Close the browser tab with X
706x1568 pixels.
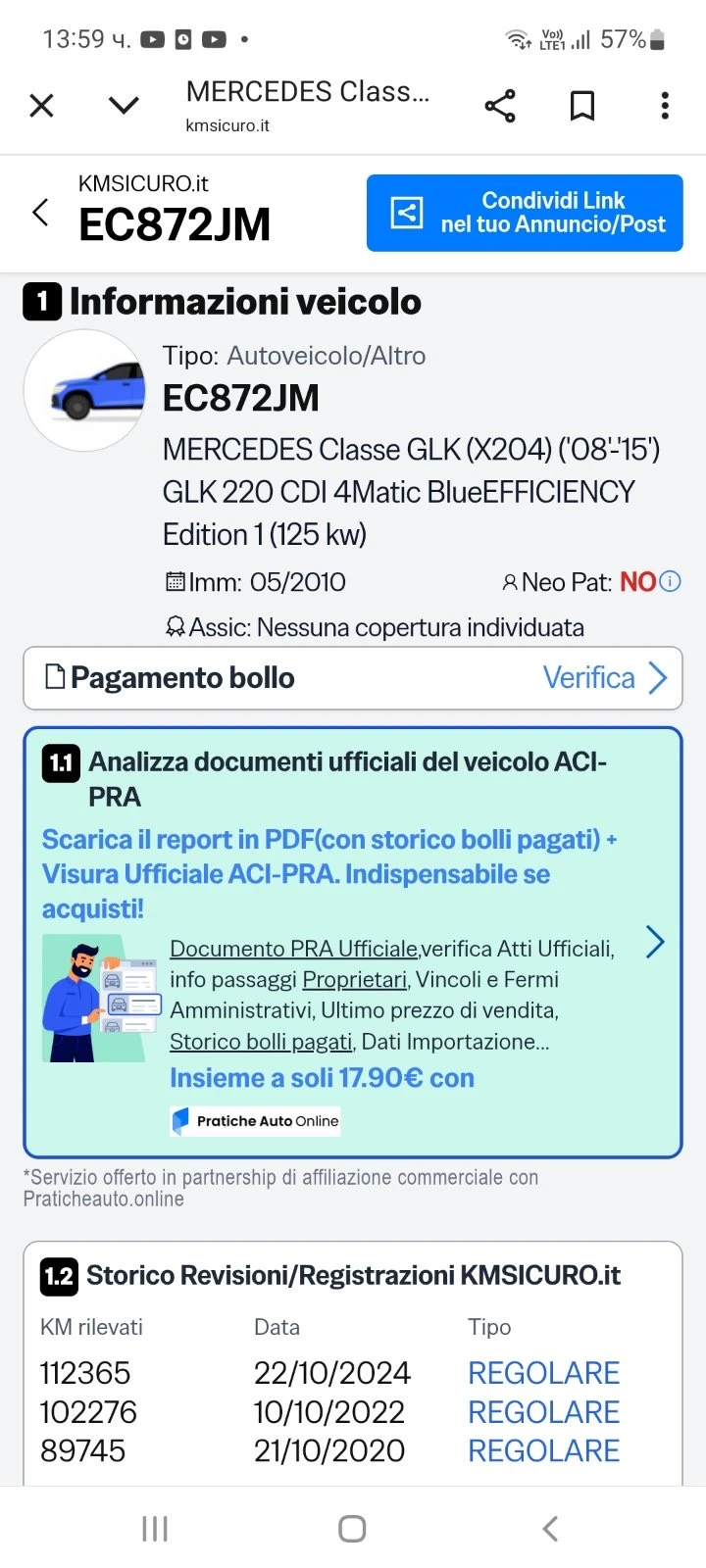41,106
